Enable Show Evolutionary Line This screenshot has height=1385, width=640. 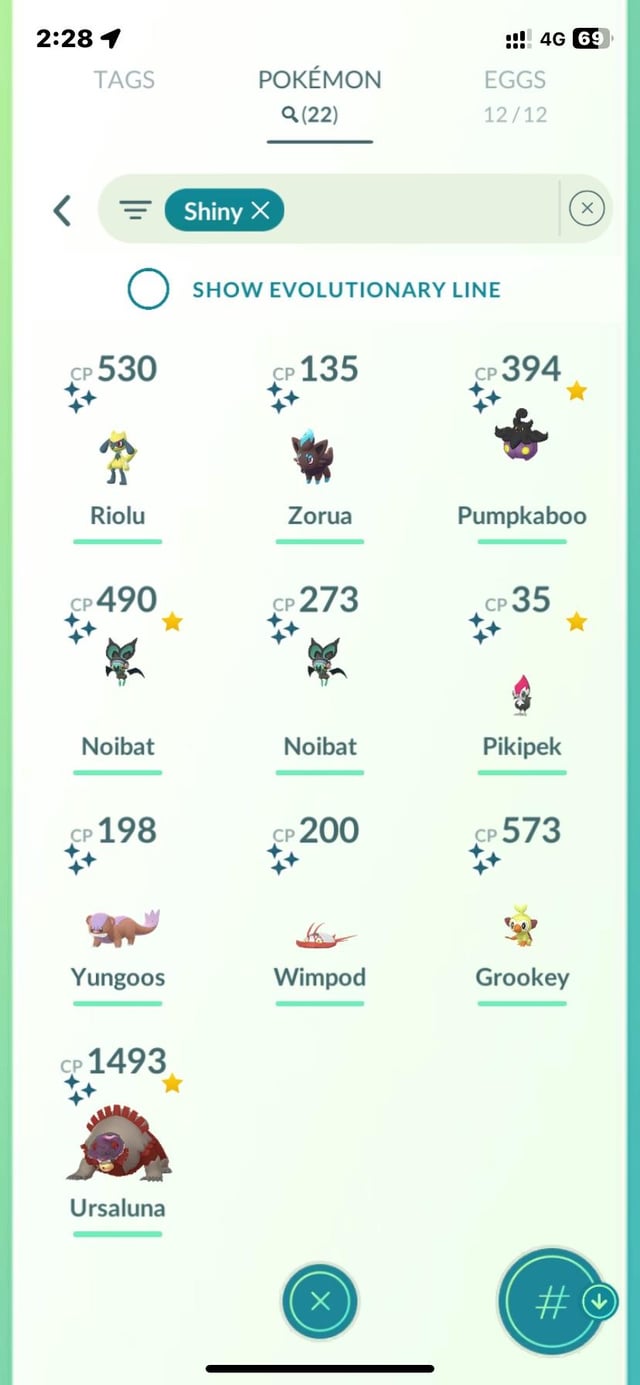(x=148, y=290)
